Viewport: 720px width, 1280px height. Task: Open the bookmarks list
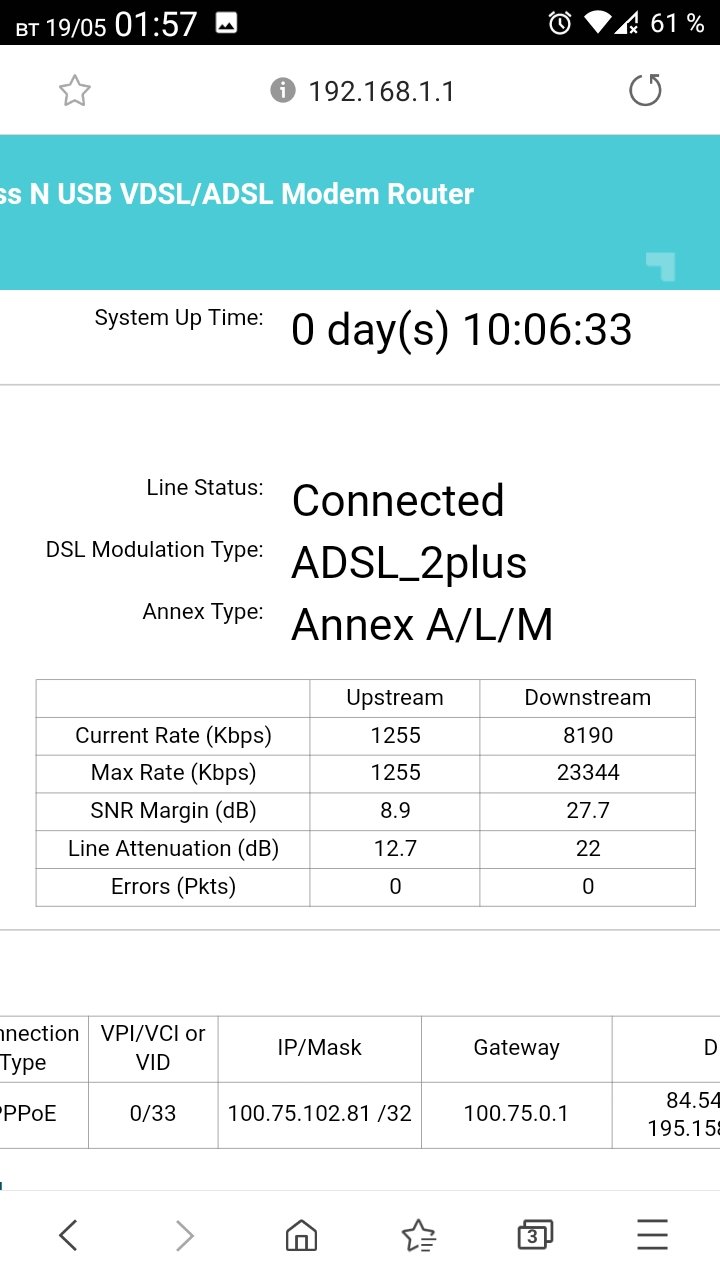pyautogui.click(x=418, y=1236)
